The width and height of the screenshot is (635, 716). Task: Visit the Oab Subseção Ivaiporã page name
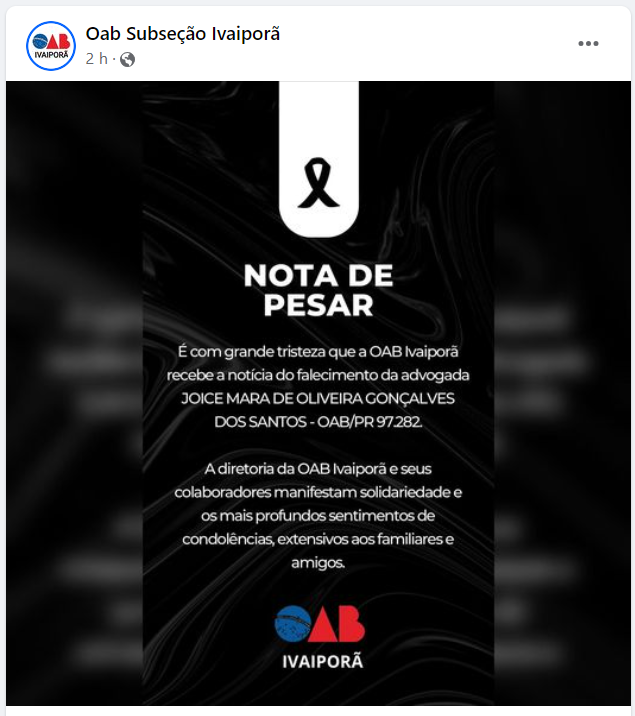(x=183, y=33)
